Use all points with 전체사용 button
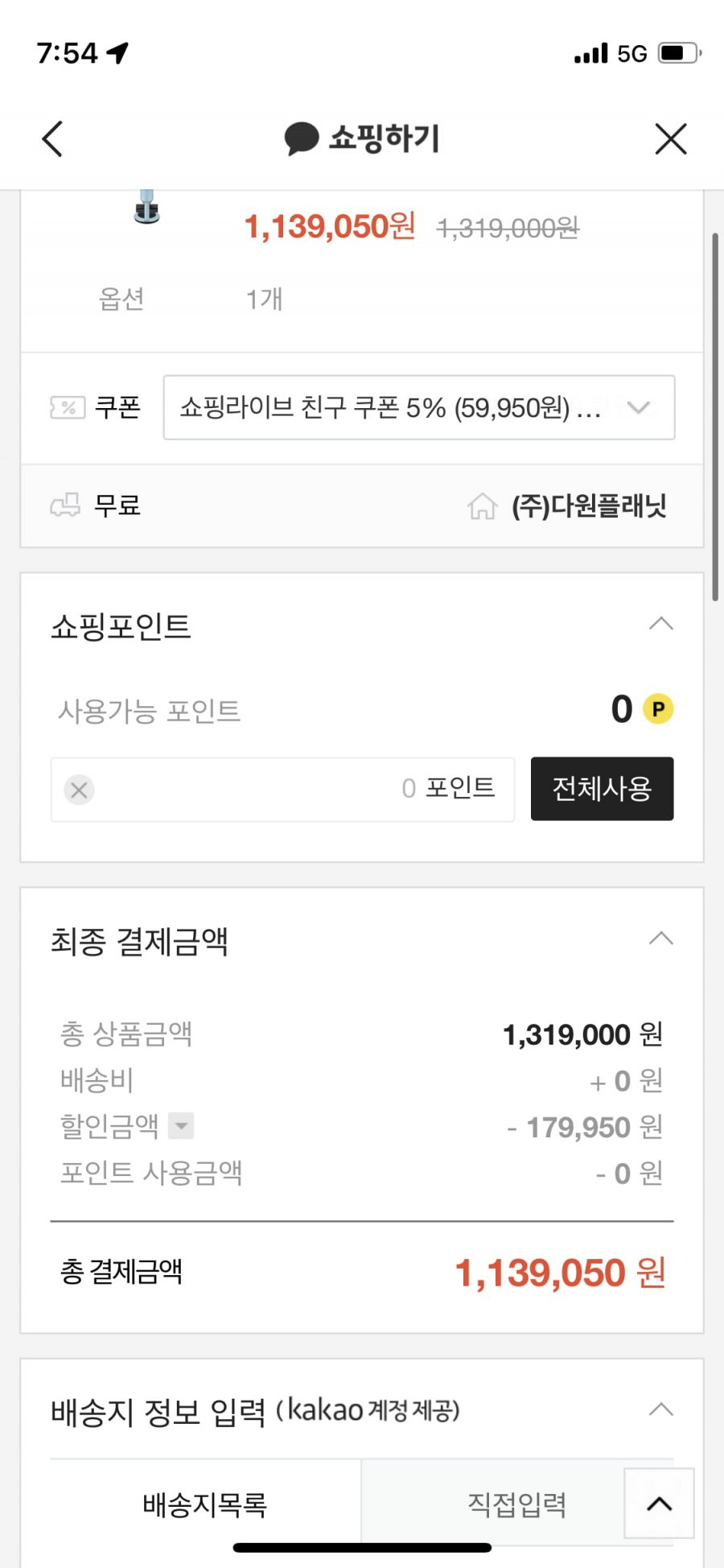 coord(602,789)
